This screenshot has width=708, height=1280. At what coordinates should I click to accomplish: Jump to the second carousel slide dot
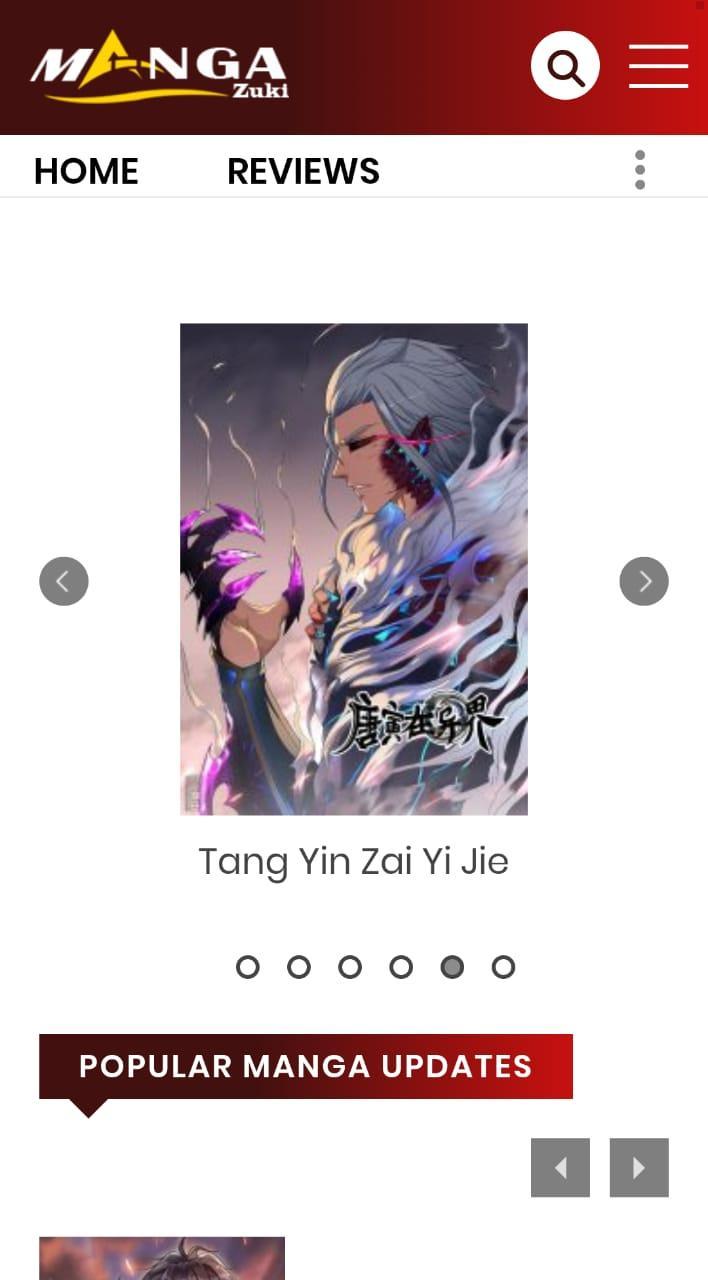(x=299, y=967)
